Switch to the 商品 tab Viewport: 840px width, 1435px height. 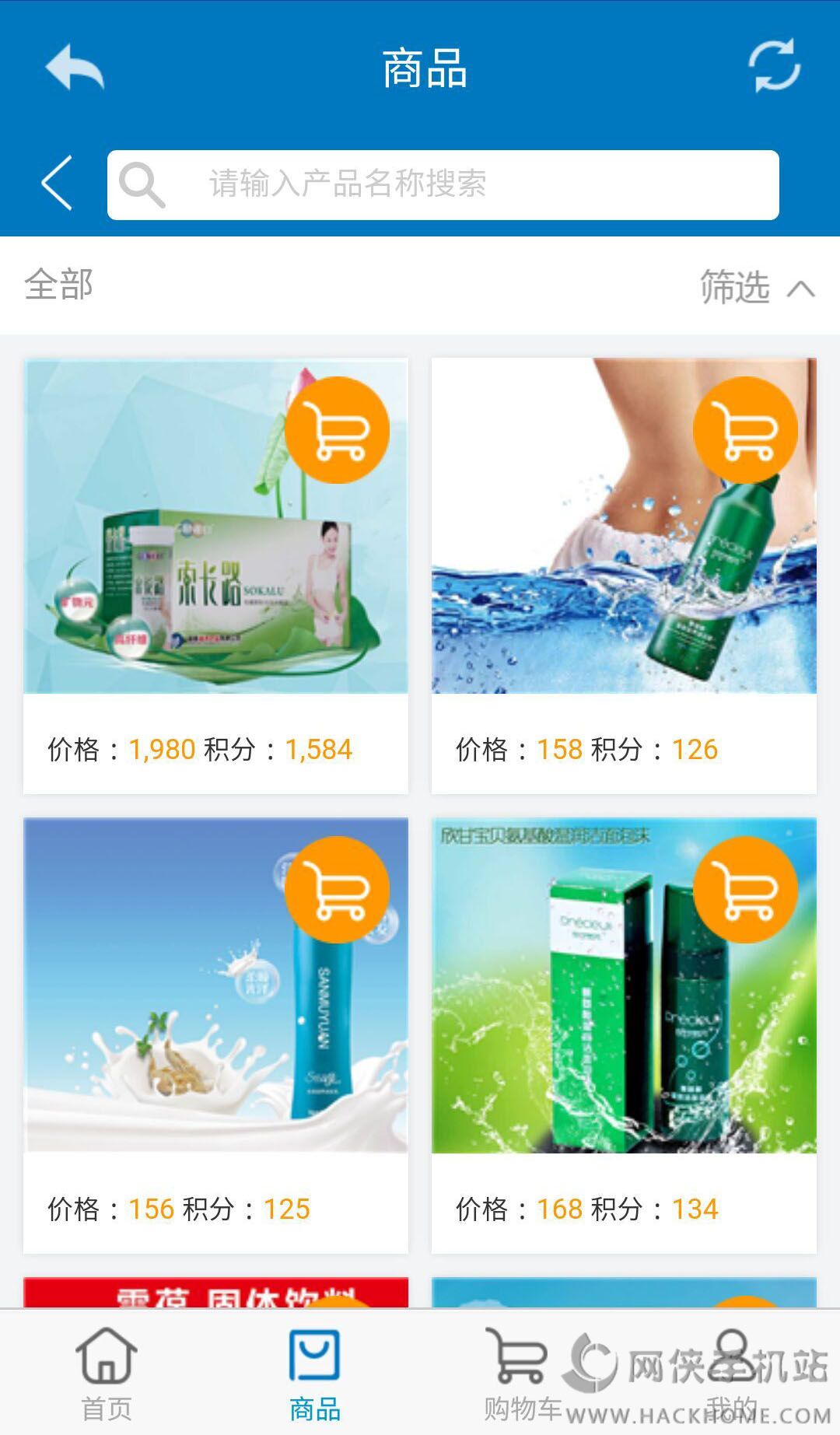click(314, 1374)
